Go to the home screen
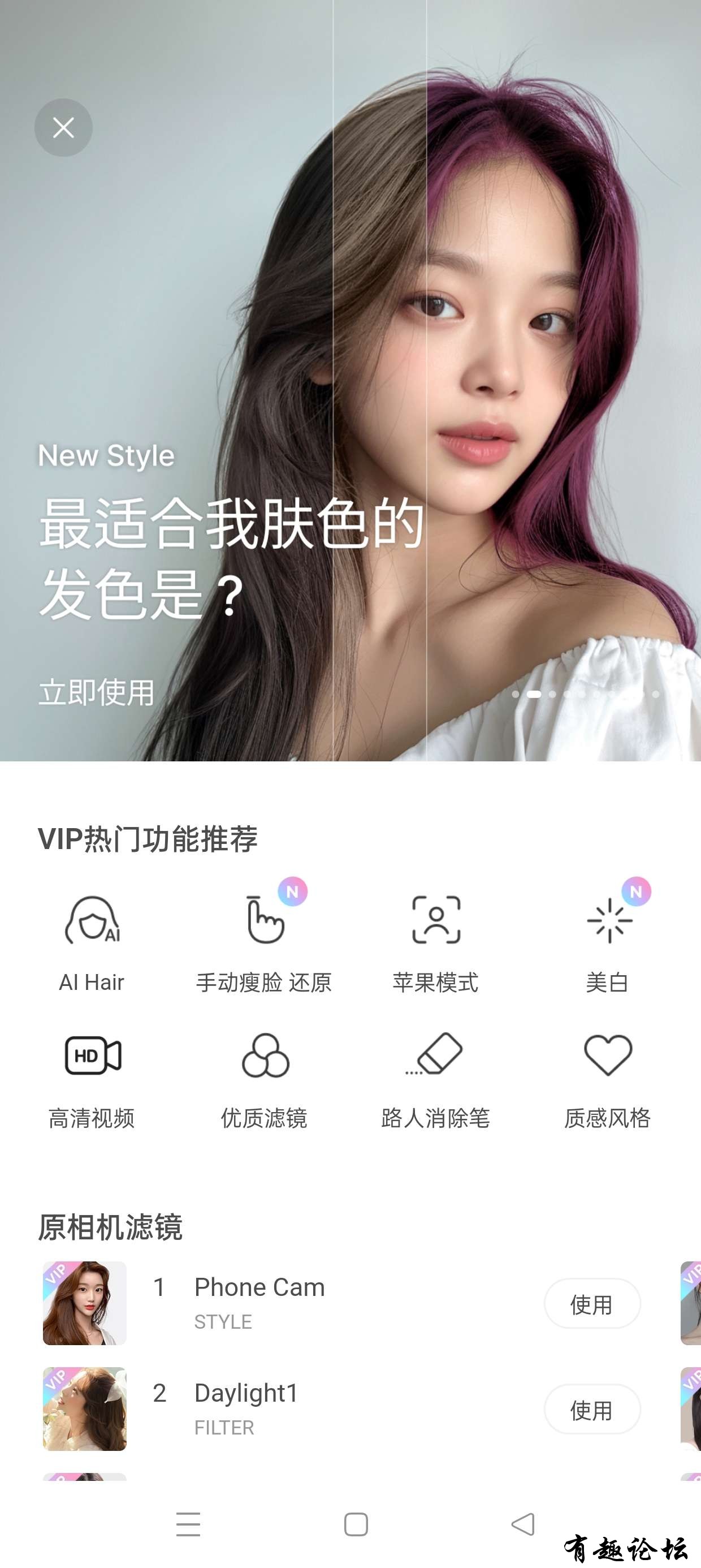Viewport: 701px width, 1568px height. click(x=356, y=1524)
